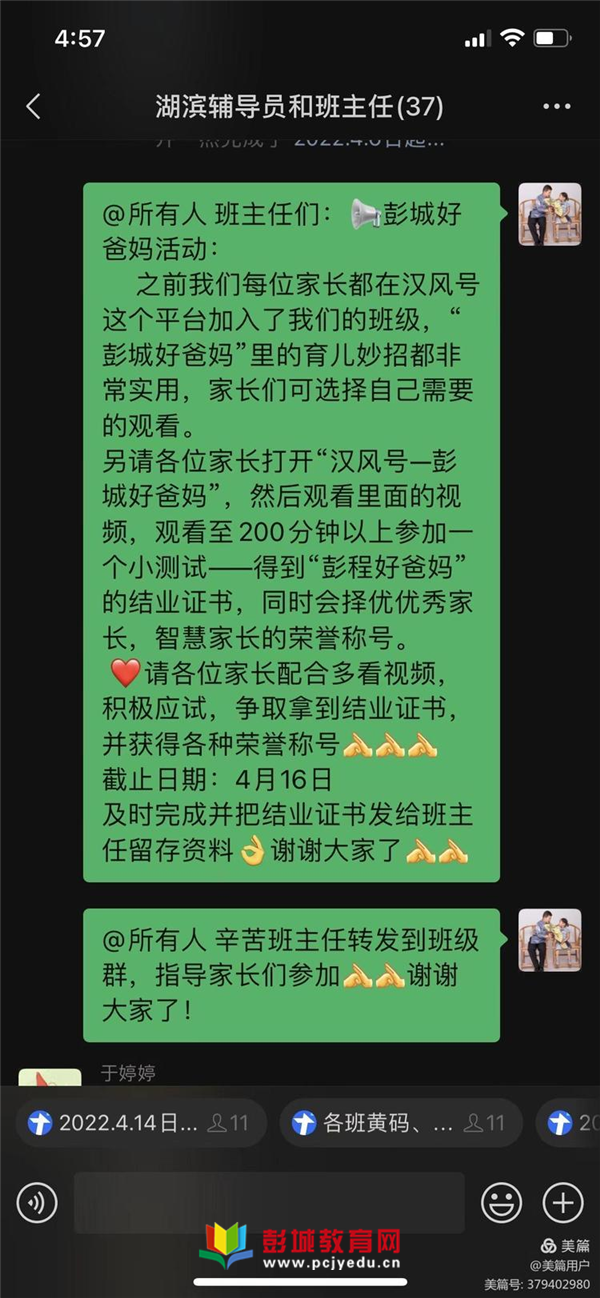
Task: Focus the message text input field
Action: coord(269,1202)
